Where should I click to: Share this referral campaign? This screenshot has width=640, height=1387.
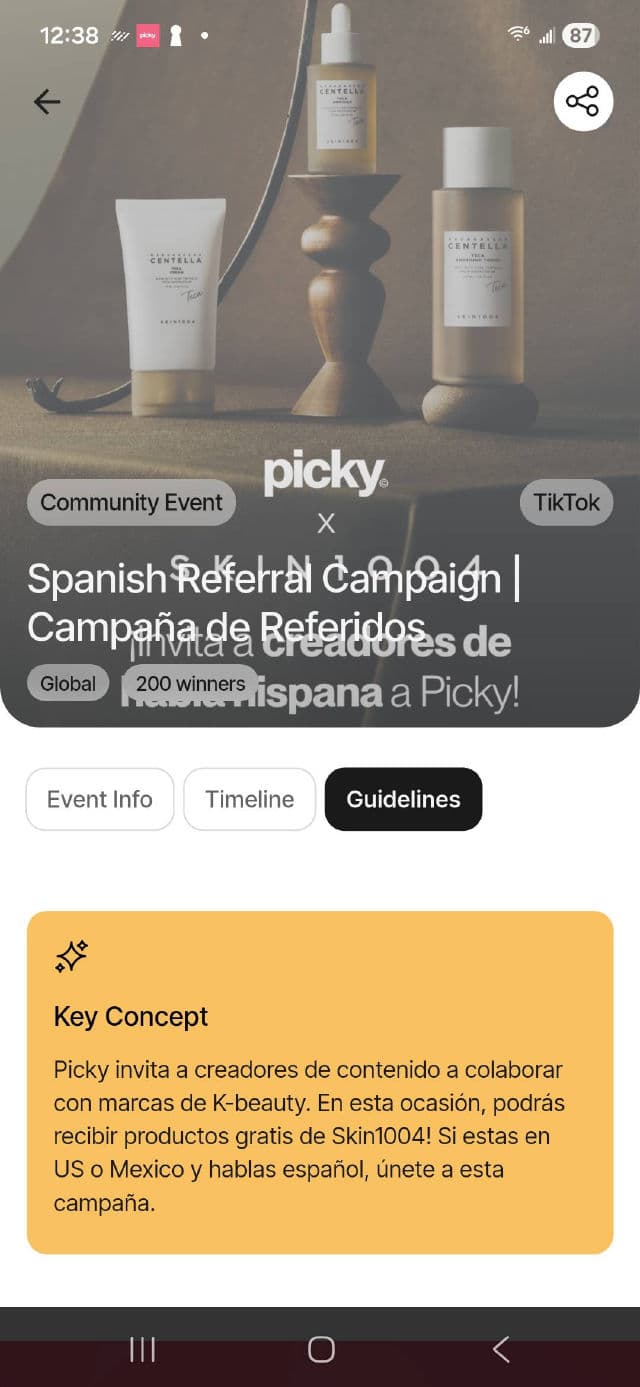[x=583, y=102]
